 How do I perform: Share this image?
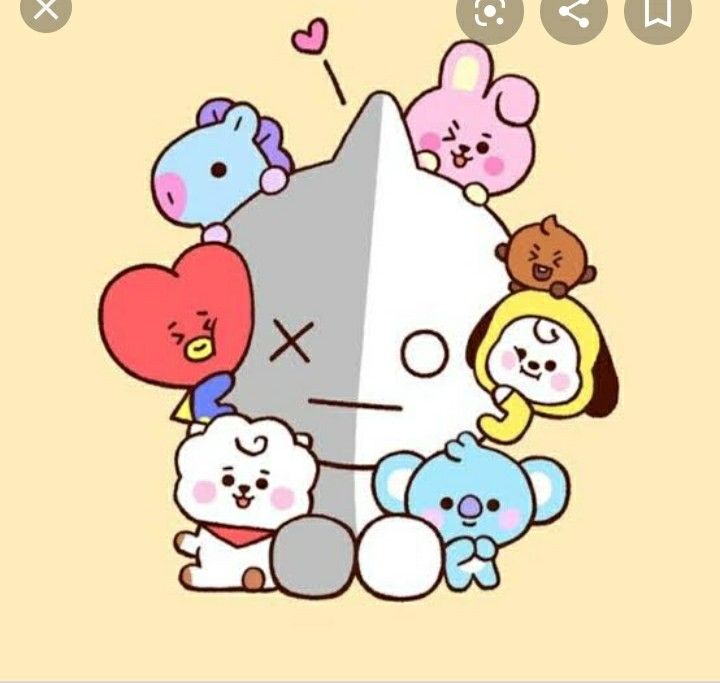[x=573, y=11]
